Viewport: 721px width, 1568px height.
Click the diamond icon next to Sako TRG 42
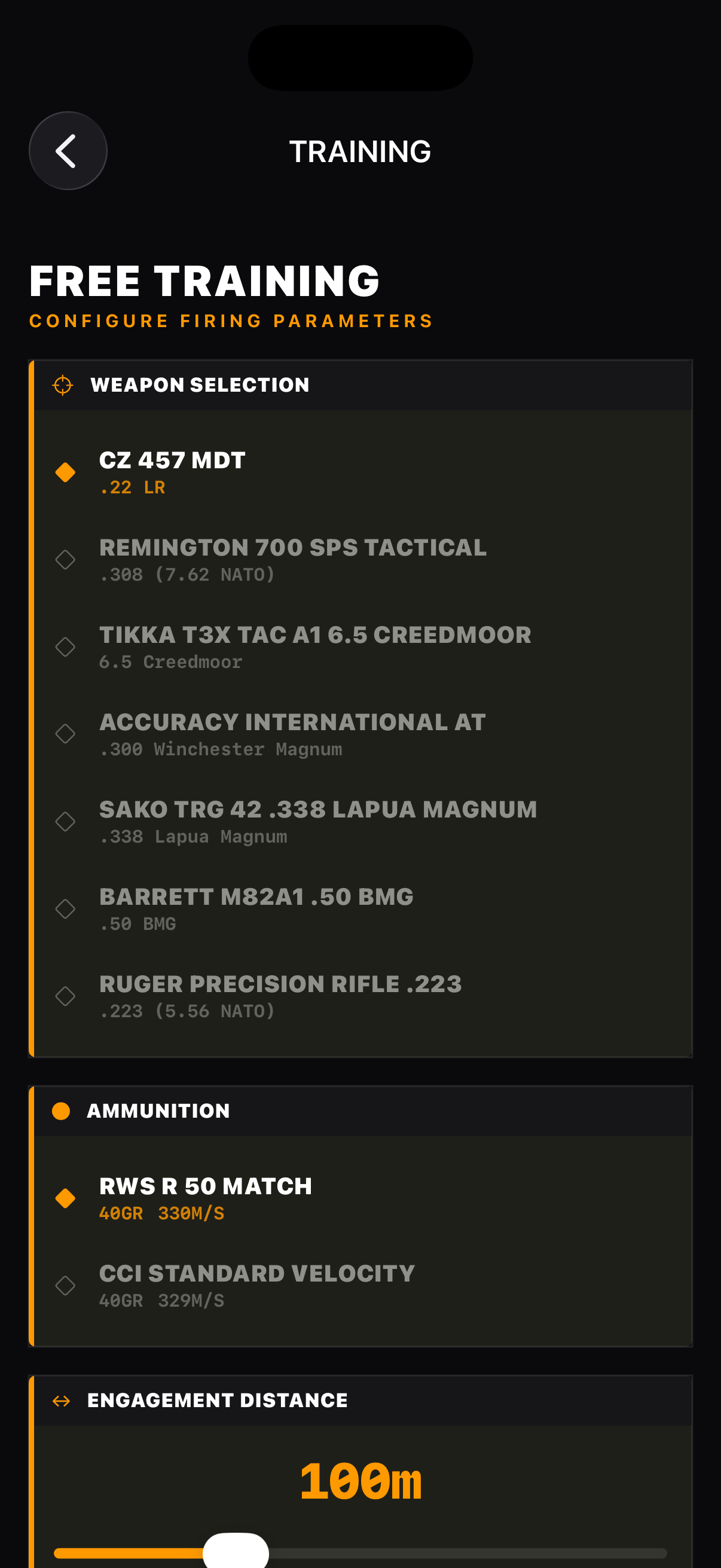click(65, 821)
